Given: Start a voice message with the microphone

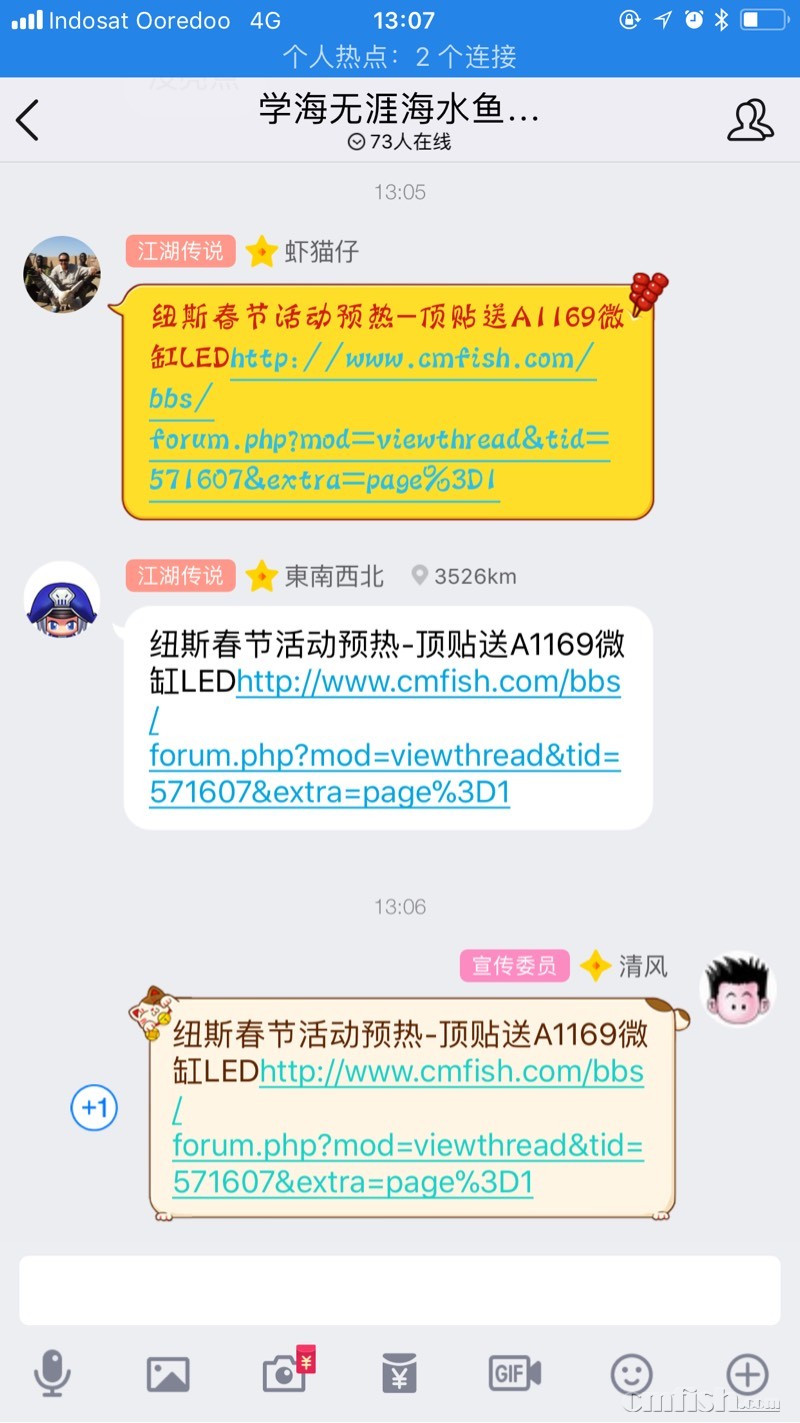Looking at the screenshot, I should tap(52, 1374).
